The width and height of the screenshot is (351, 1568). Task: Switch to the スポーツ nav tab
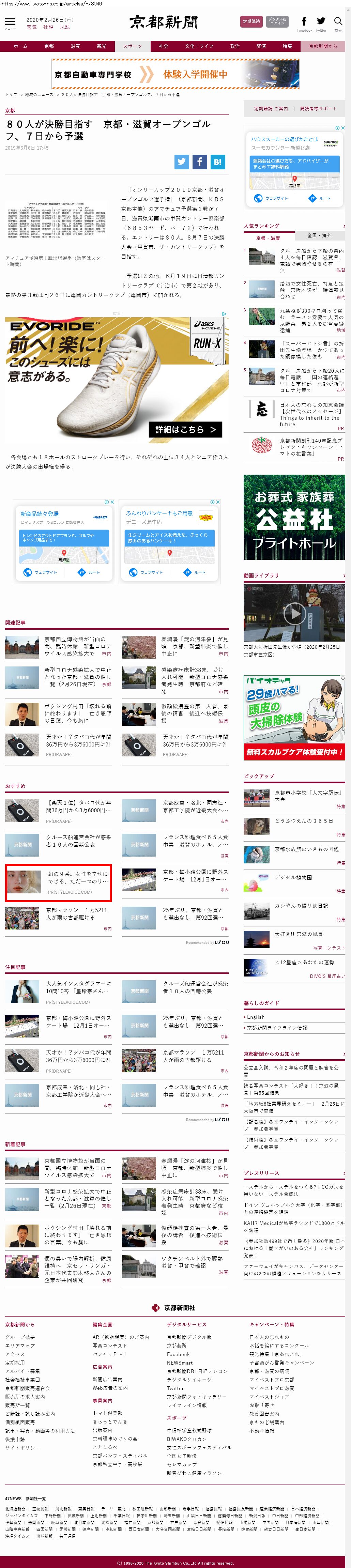pyautogui.click(x=132, y=46)
